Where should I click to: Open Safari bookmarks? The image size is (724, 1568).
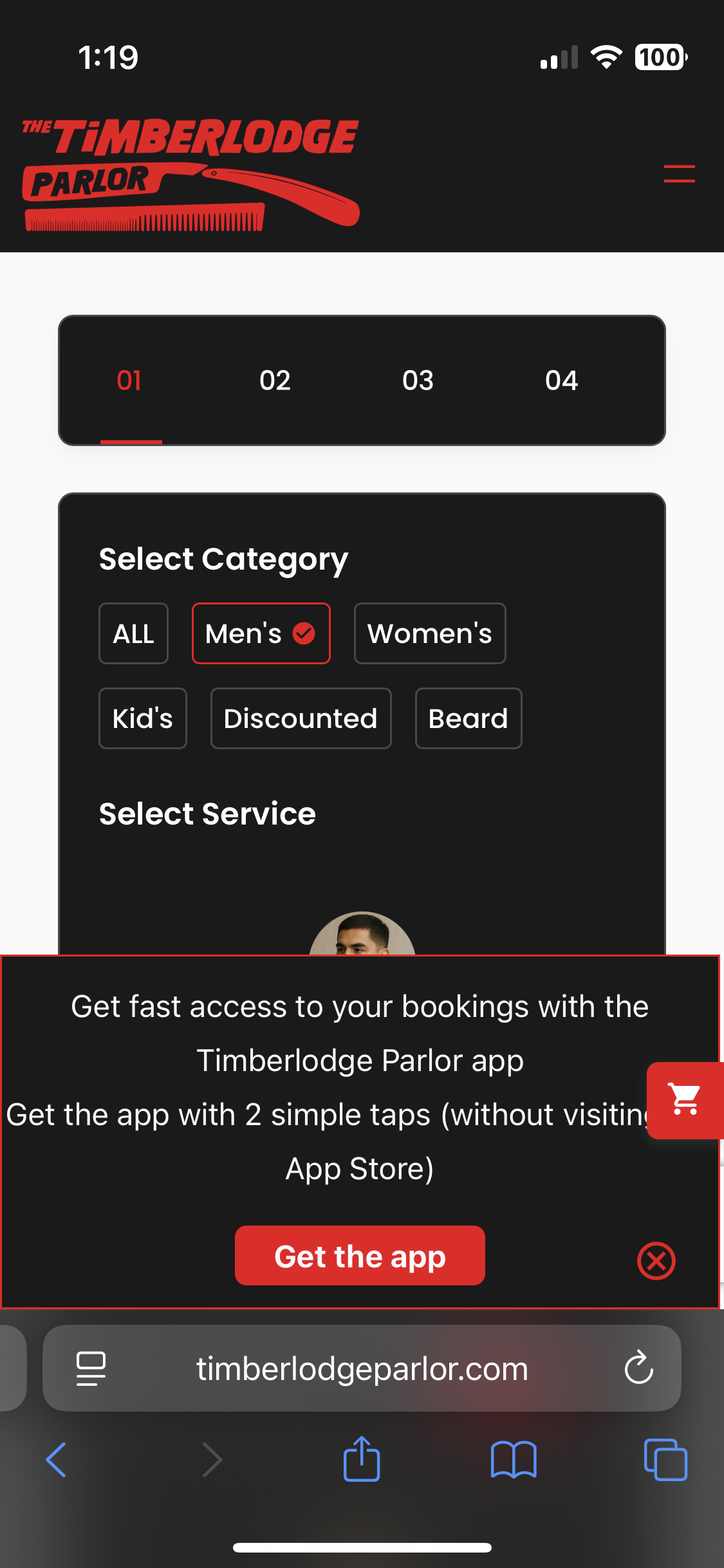coord(513,1460)
